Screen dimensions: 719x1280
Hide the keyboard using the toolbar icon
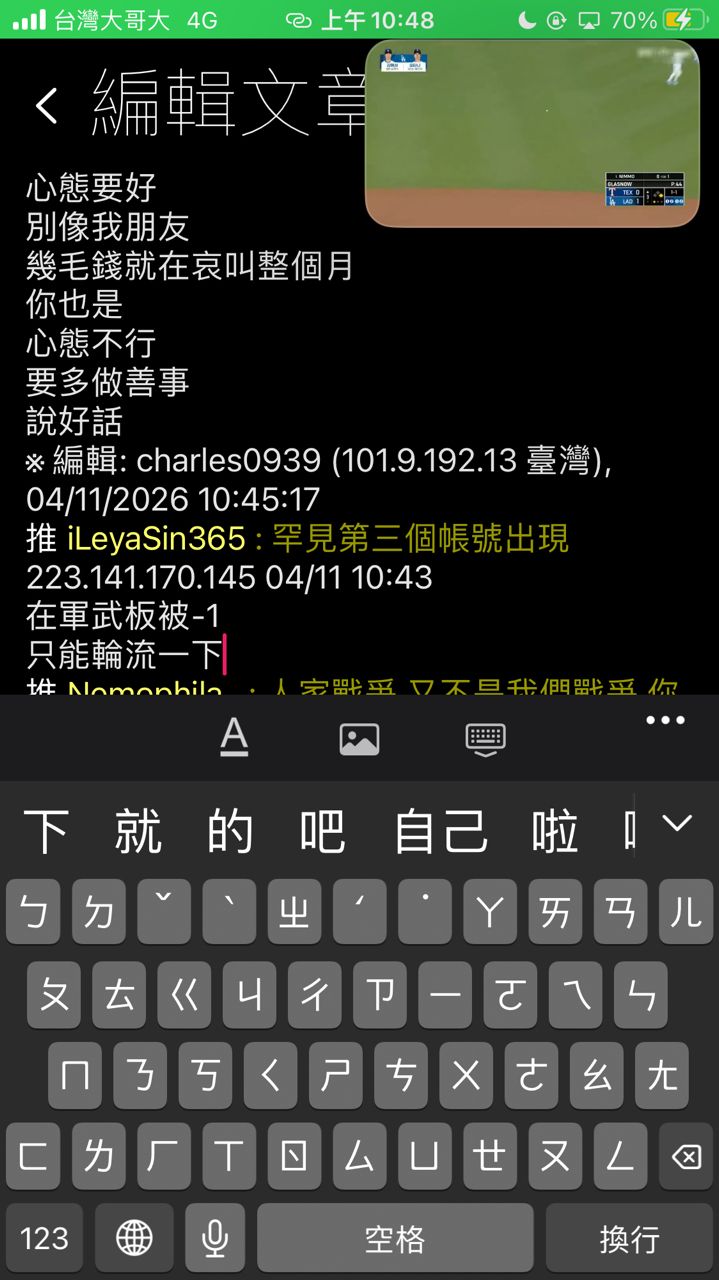click(485, 739)
